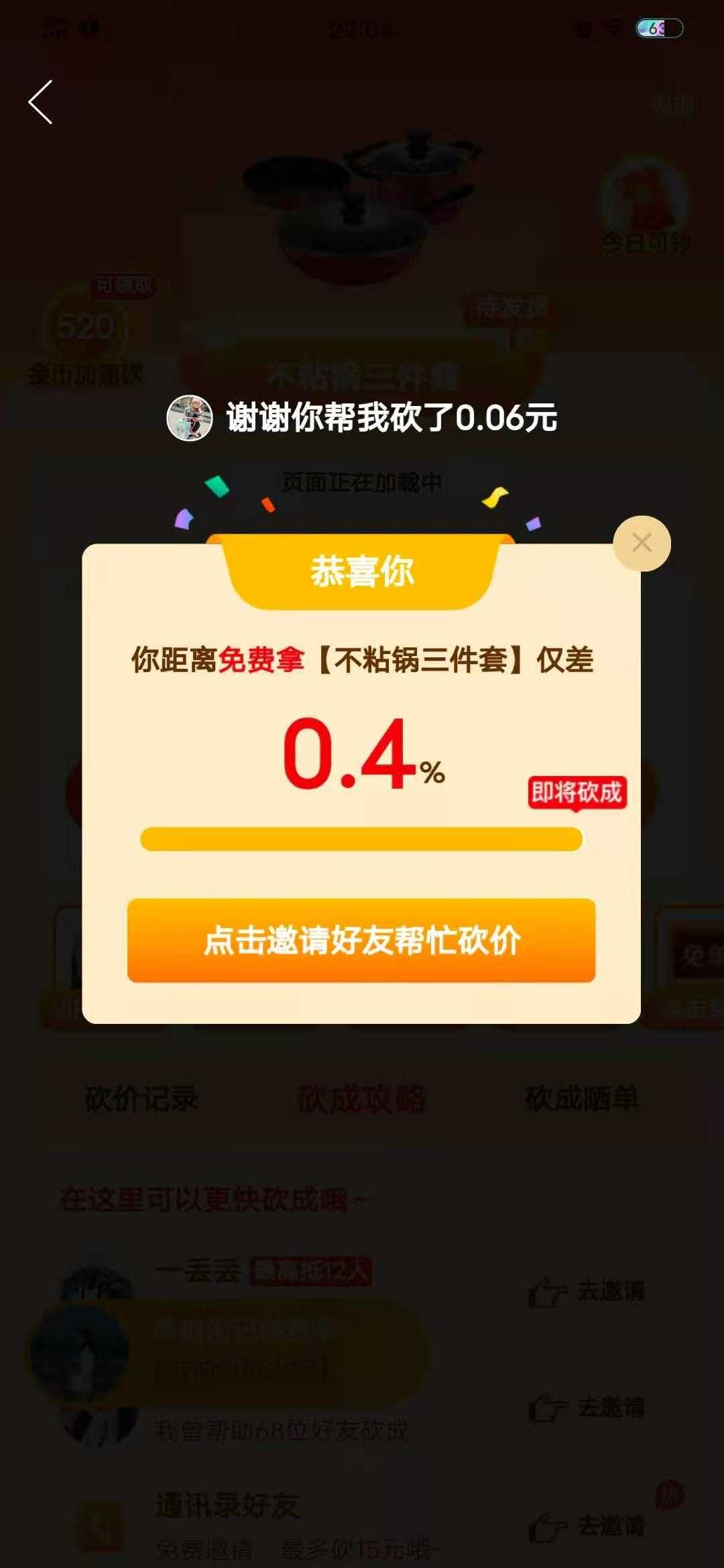Image resolution: width=724 pixels, height=1568 pixels.
Task: Close the 恭喜你 popup dialog
Action: click(x=642, y=543)
